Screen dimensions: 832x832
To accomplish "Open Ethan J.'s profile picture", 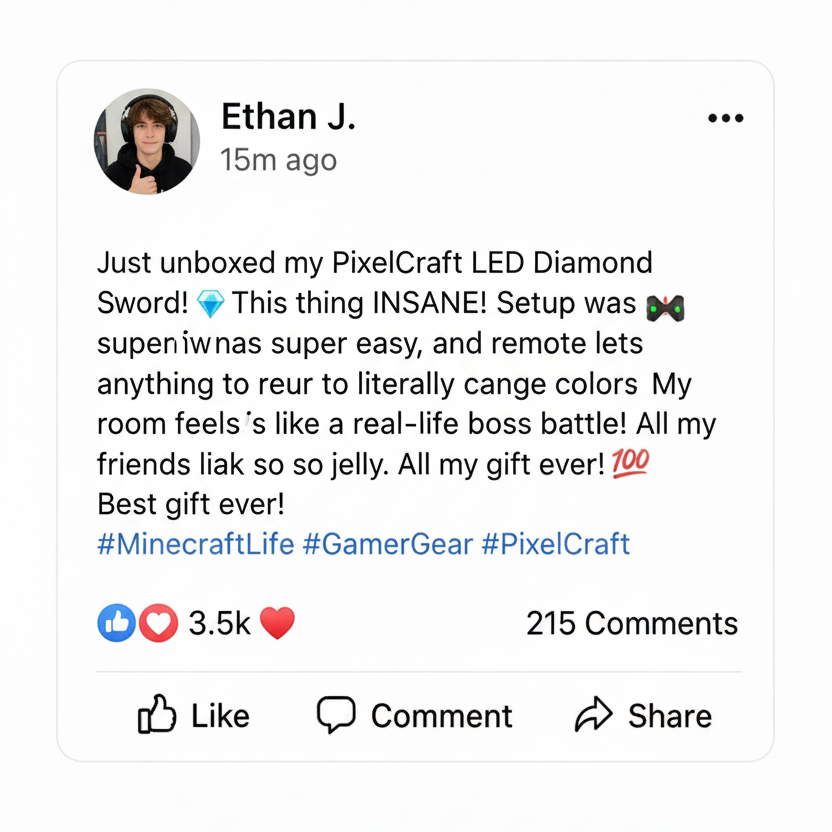I will click(x=146, y=141).
